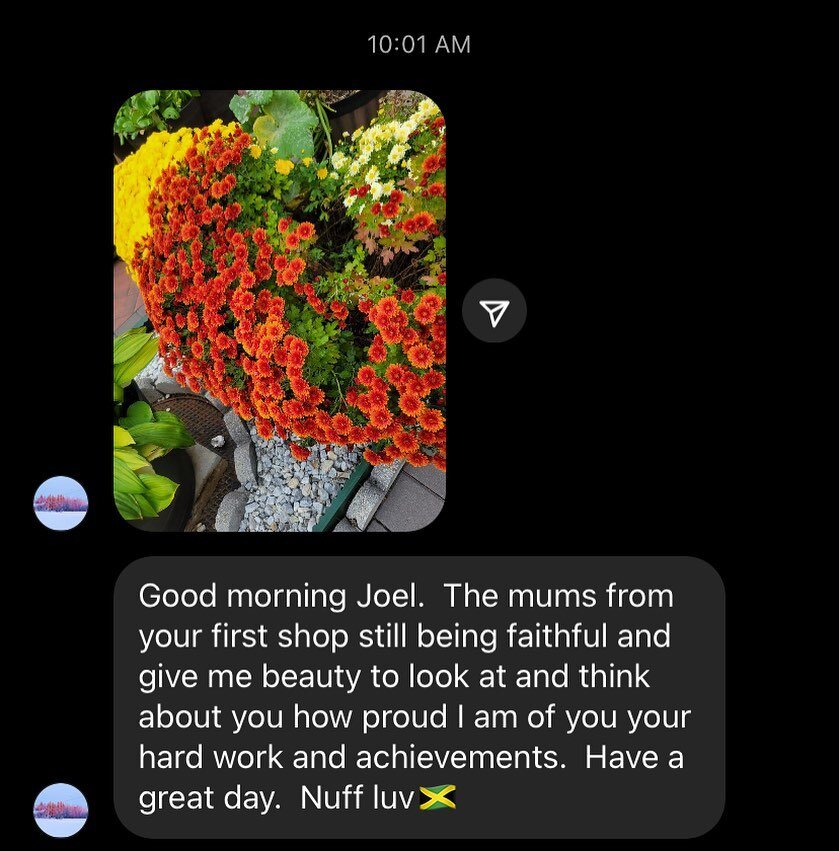Tap sender's avatar beside the Good morning message
Image resolution: width=839 pixels, height=851 pixels.
pyautogui.click(x=61, y=809)
